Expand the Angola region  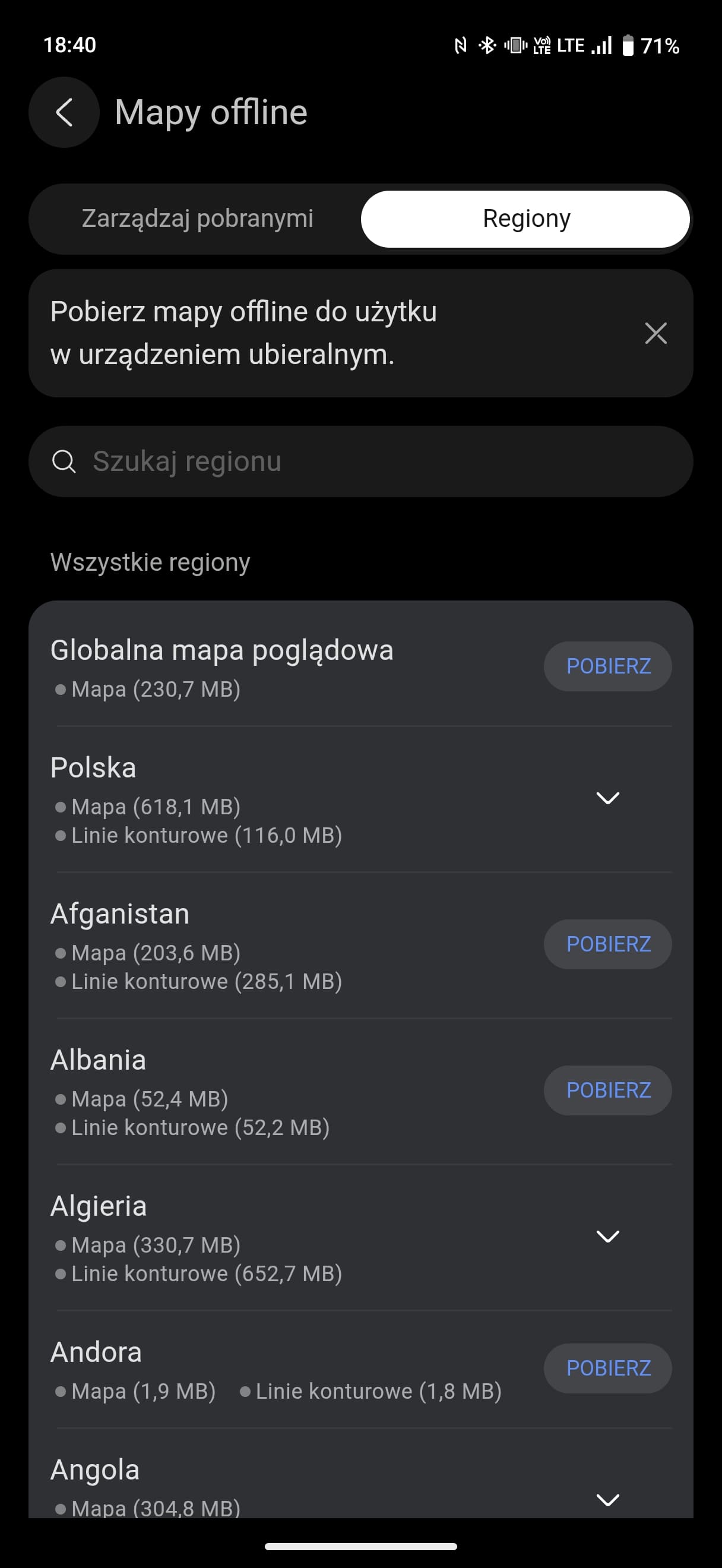pos(607,1500)
